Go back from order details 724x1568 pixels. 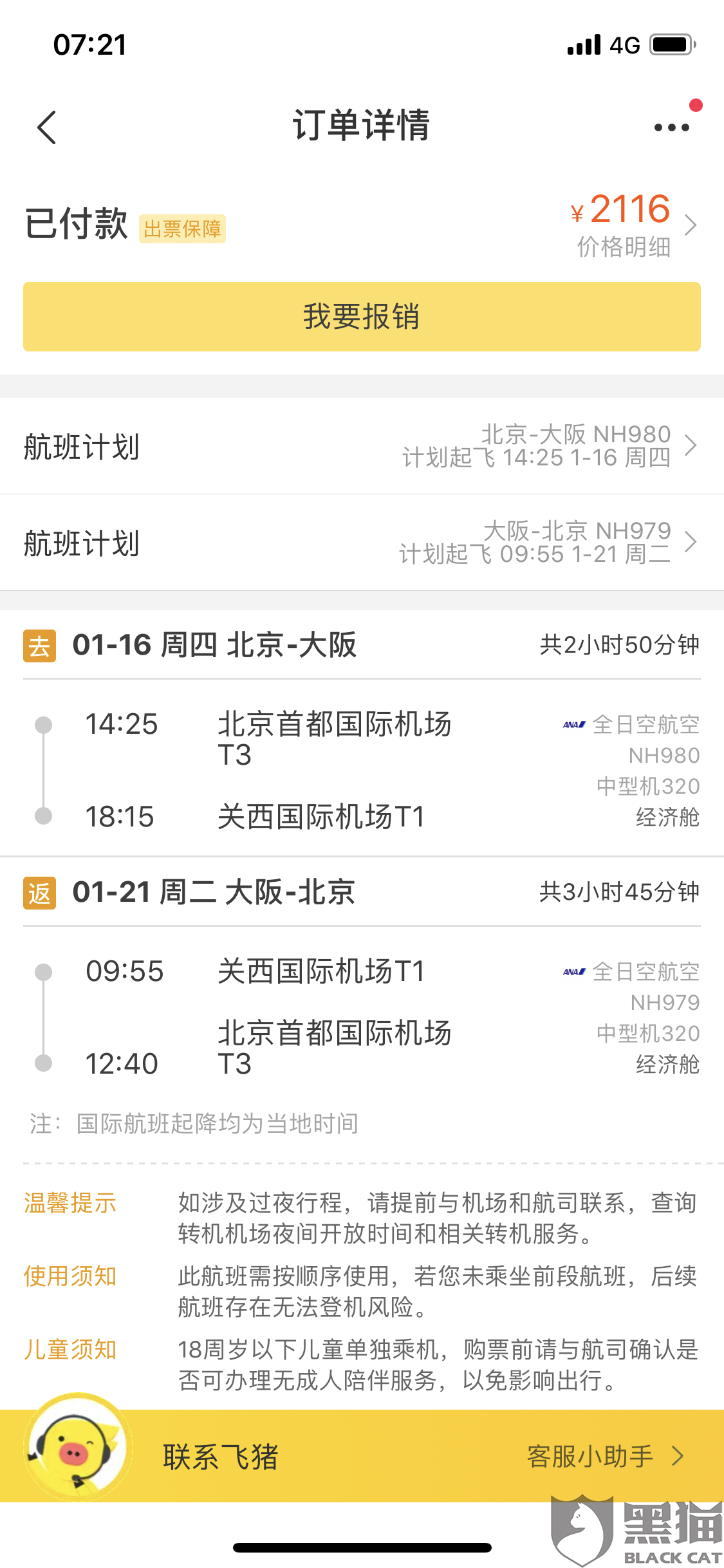(47, 127)
